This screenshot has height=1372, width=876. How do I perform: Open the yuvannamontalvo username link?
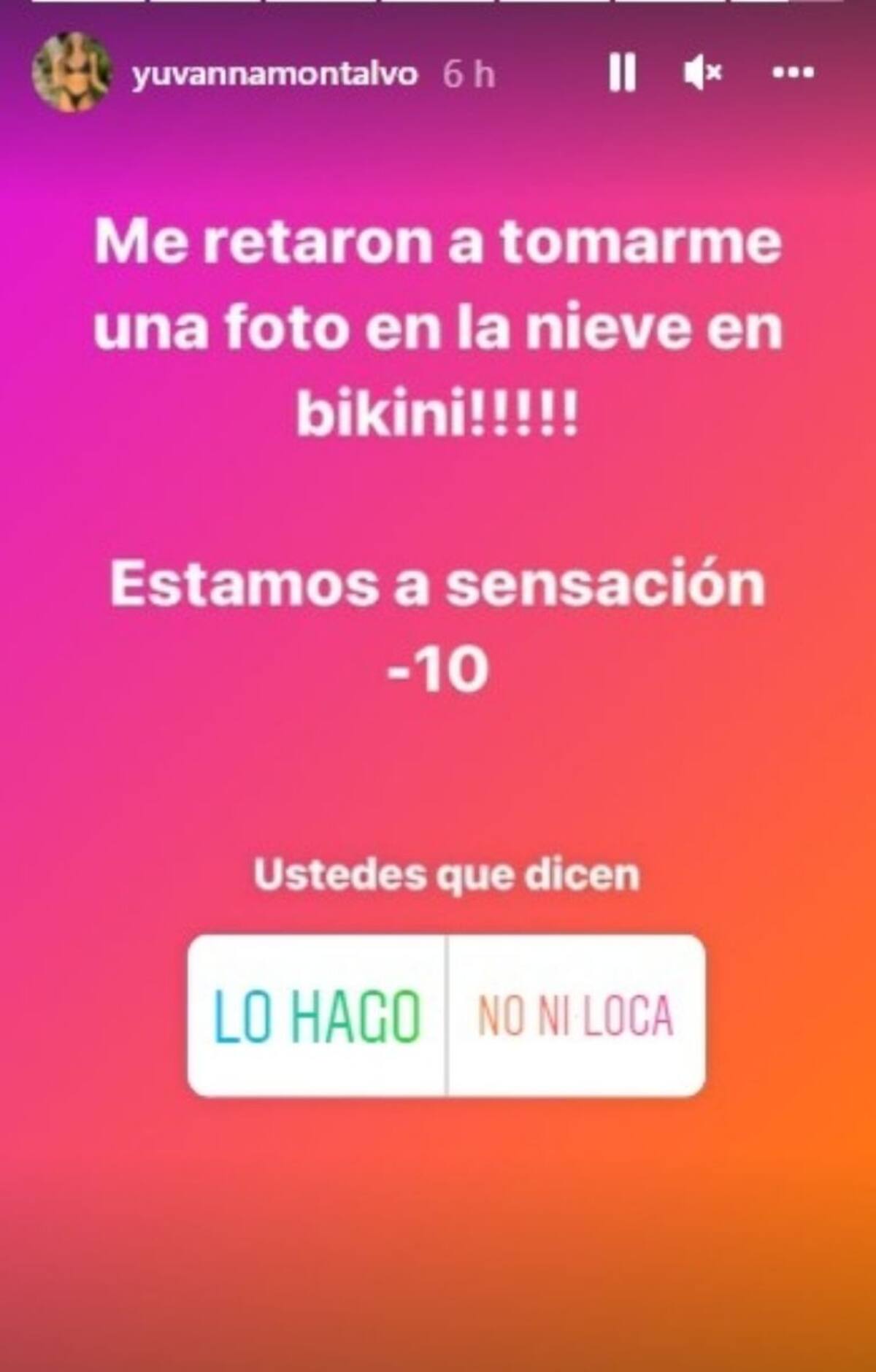click(275, 74)
